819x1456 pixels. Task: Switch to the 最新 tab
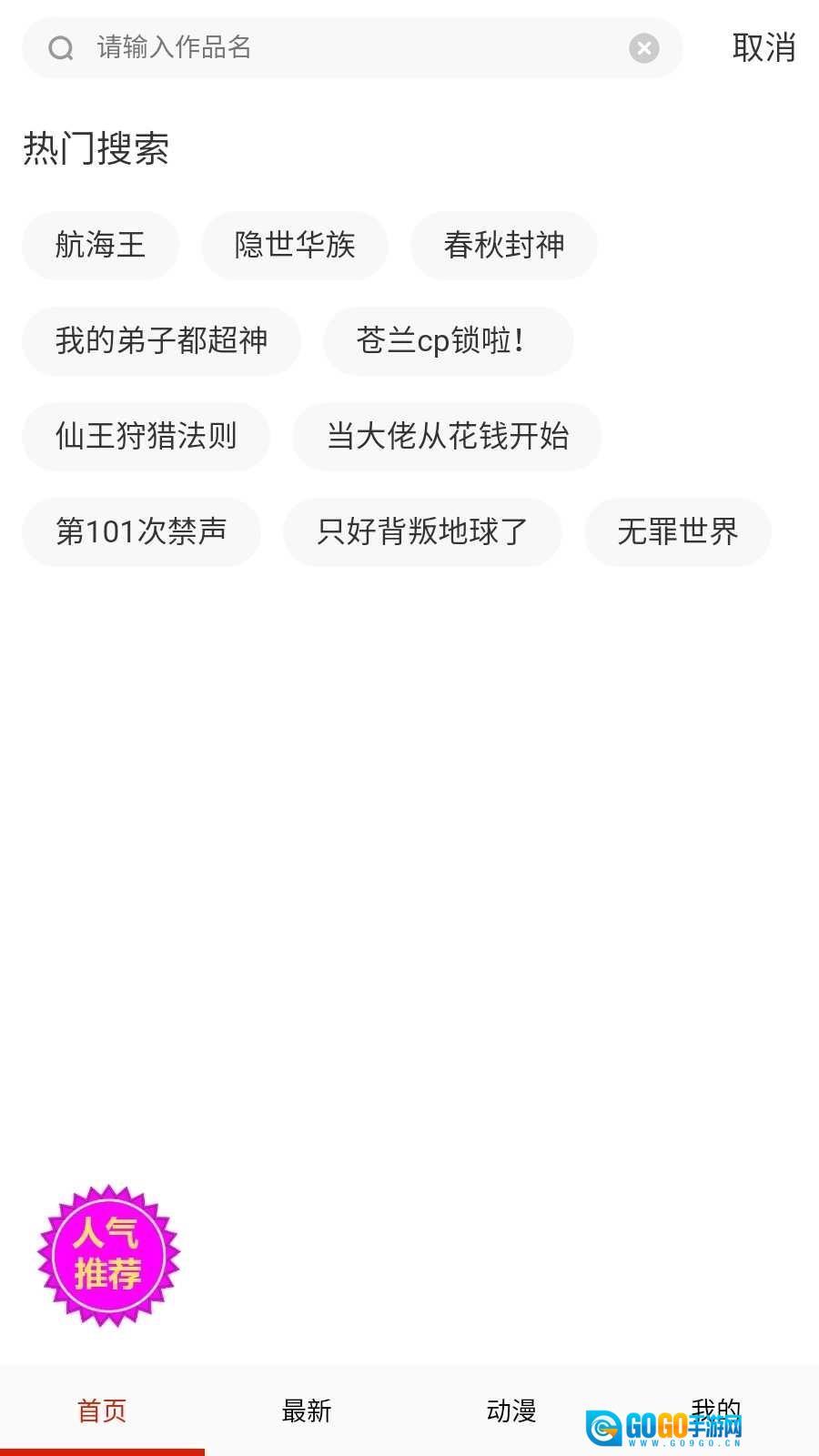coord(306,1409)
